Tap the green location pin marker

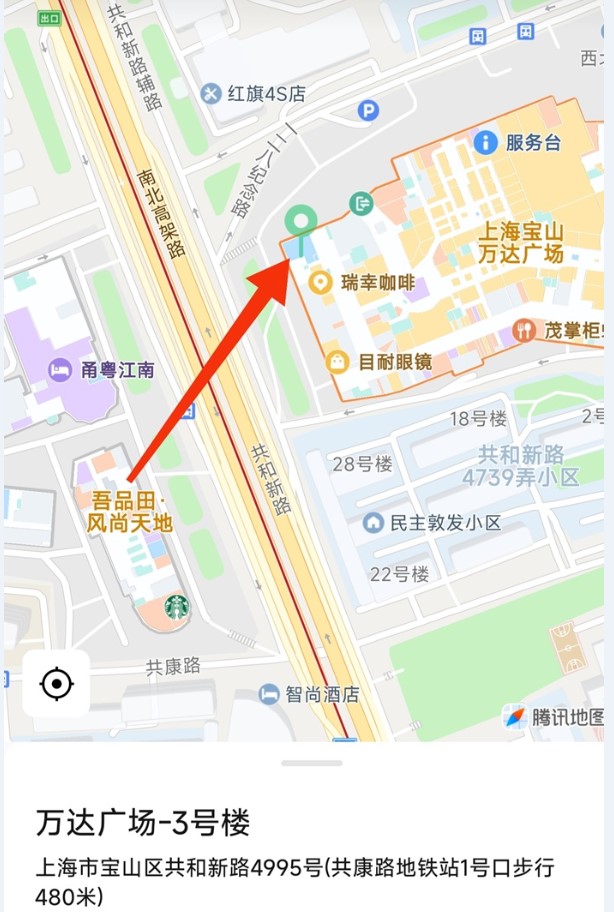tap(299, 221)
